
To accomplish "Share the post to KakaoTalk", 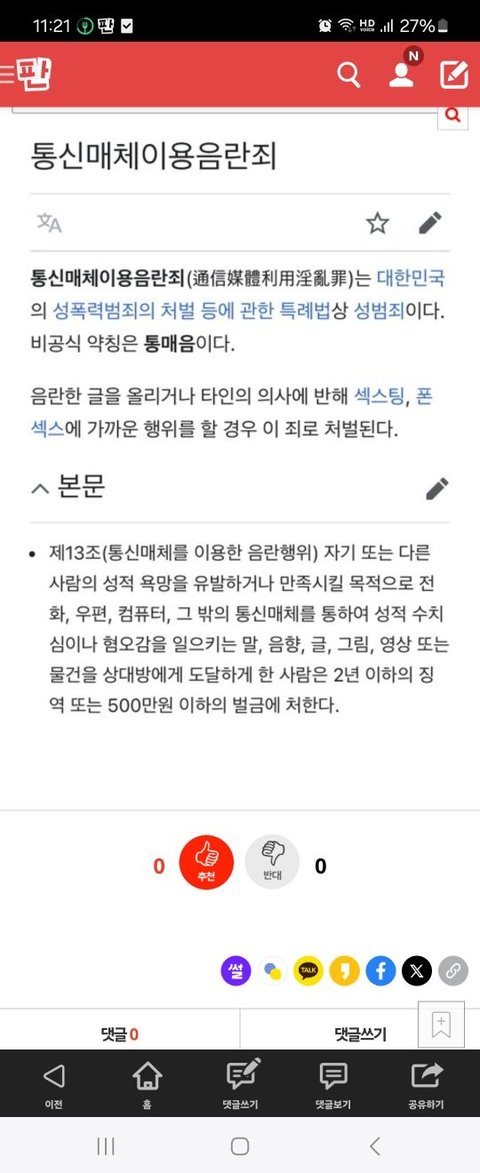I will pos(308,971).
